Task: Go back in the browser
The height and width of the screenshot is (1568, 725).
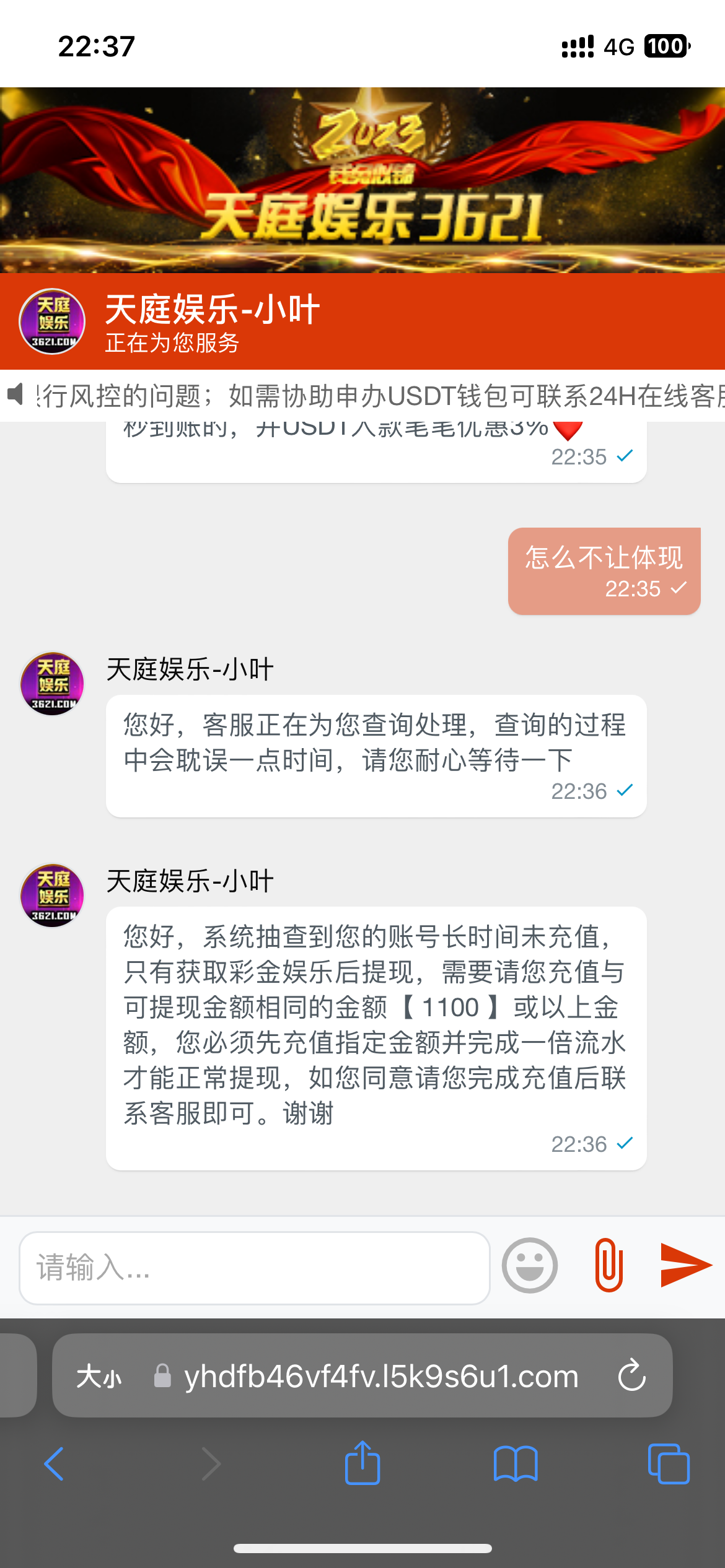Action: [x=55, y=1464]
